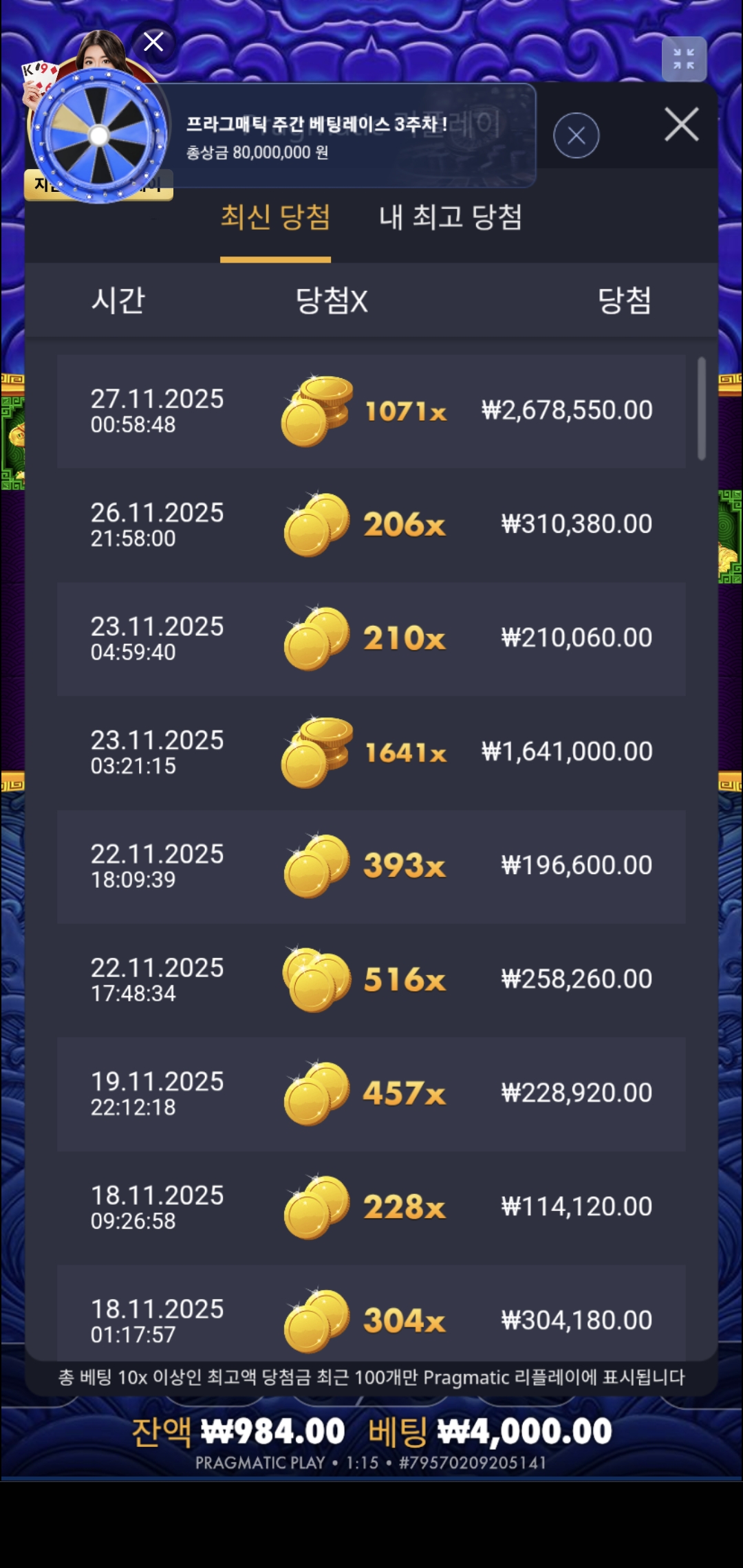Switch to the 내 최고 당첨 tab
Viewport: 743px width, 1568px height.
point(451,217)
